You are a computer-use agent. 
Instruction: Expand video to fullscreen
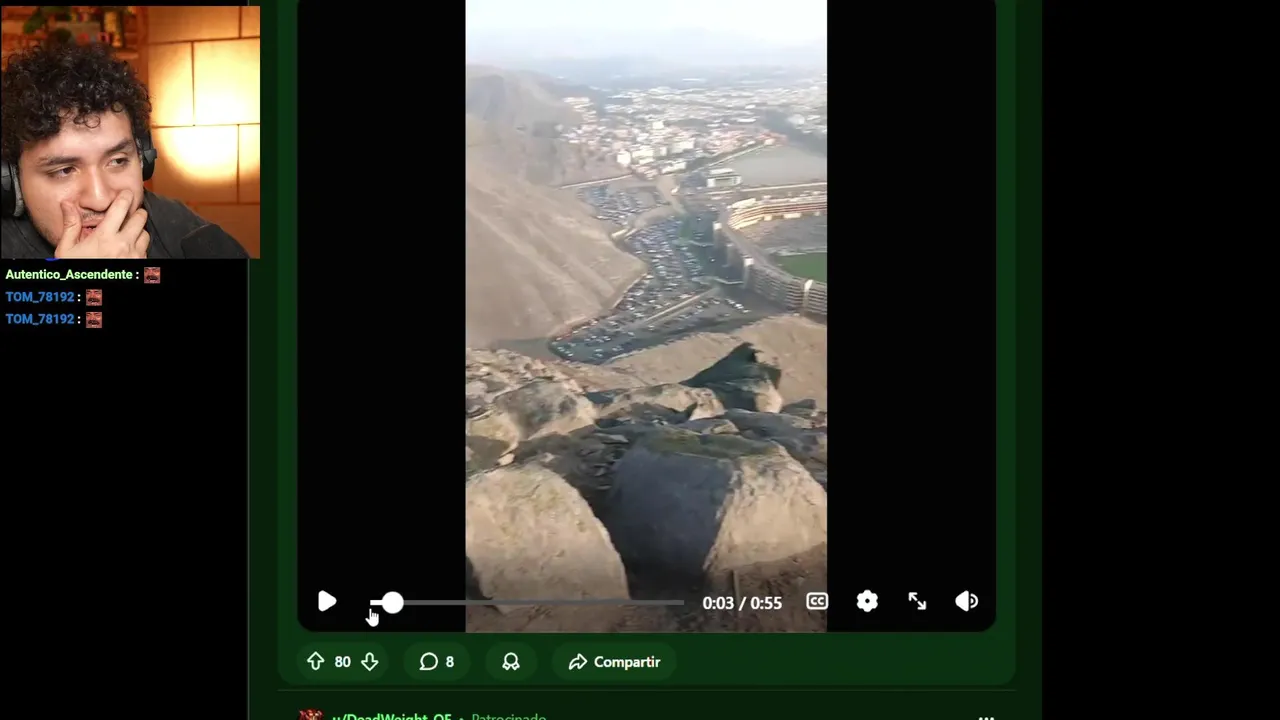(917, 602)
